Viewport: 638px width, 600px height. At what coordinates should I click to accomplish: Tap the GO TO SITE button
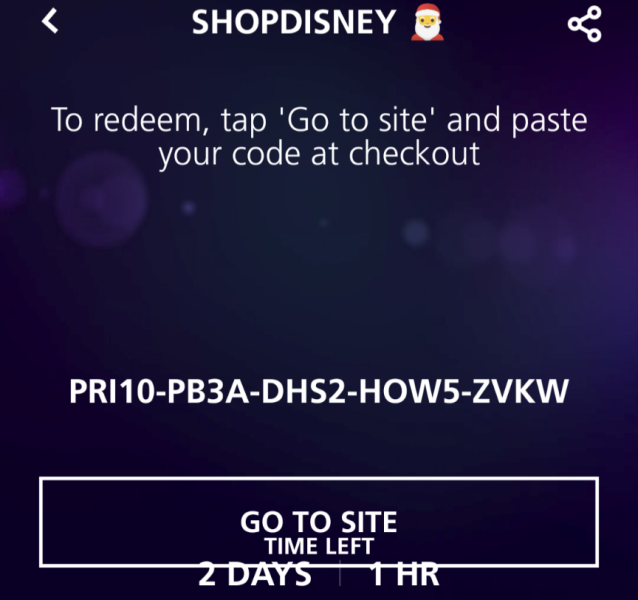tap(318, 522)
